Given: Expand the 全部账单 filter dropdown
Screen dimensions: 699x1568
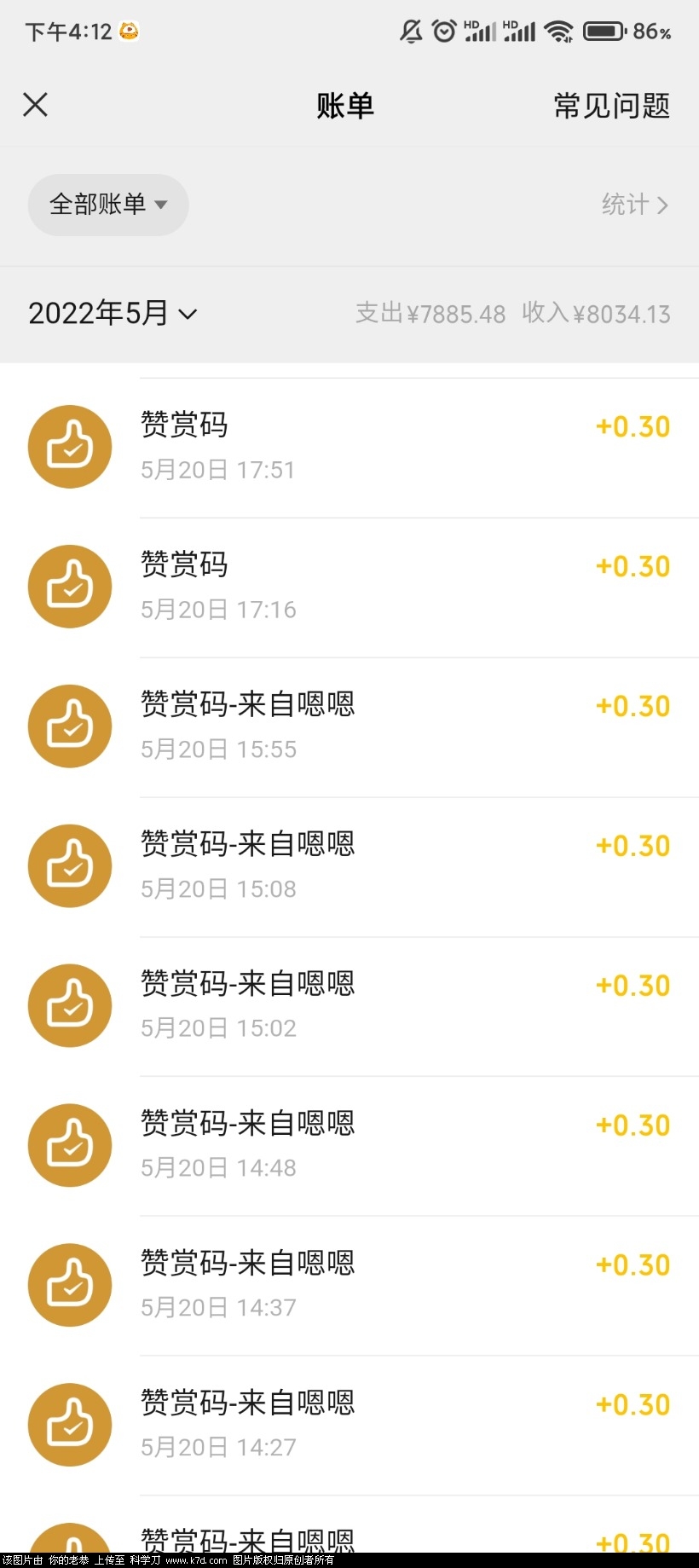Looking at the screenshot, I should 108,205.
